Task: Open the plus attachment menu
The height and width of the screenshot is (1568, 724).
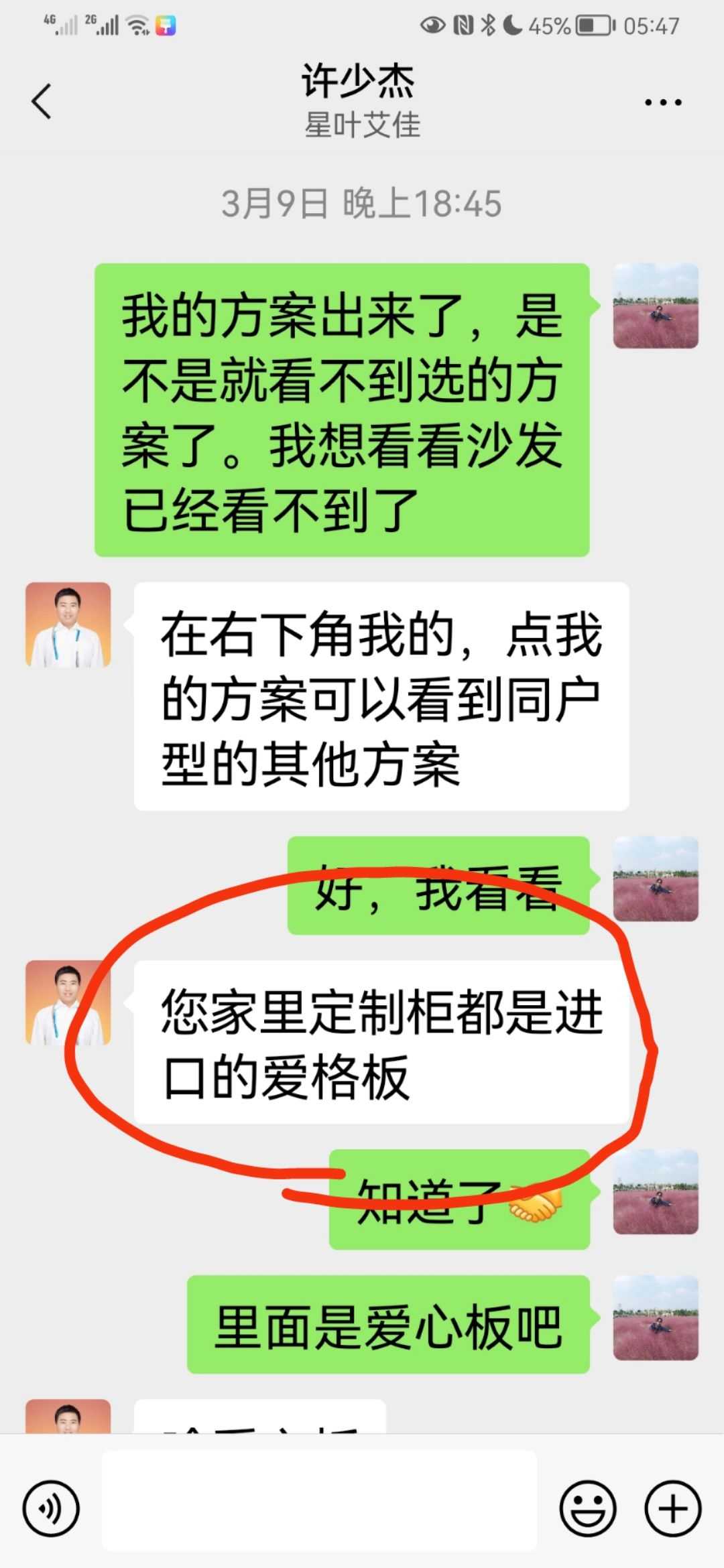Action: point(672,1508)
